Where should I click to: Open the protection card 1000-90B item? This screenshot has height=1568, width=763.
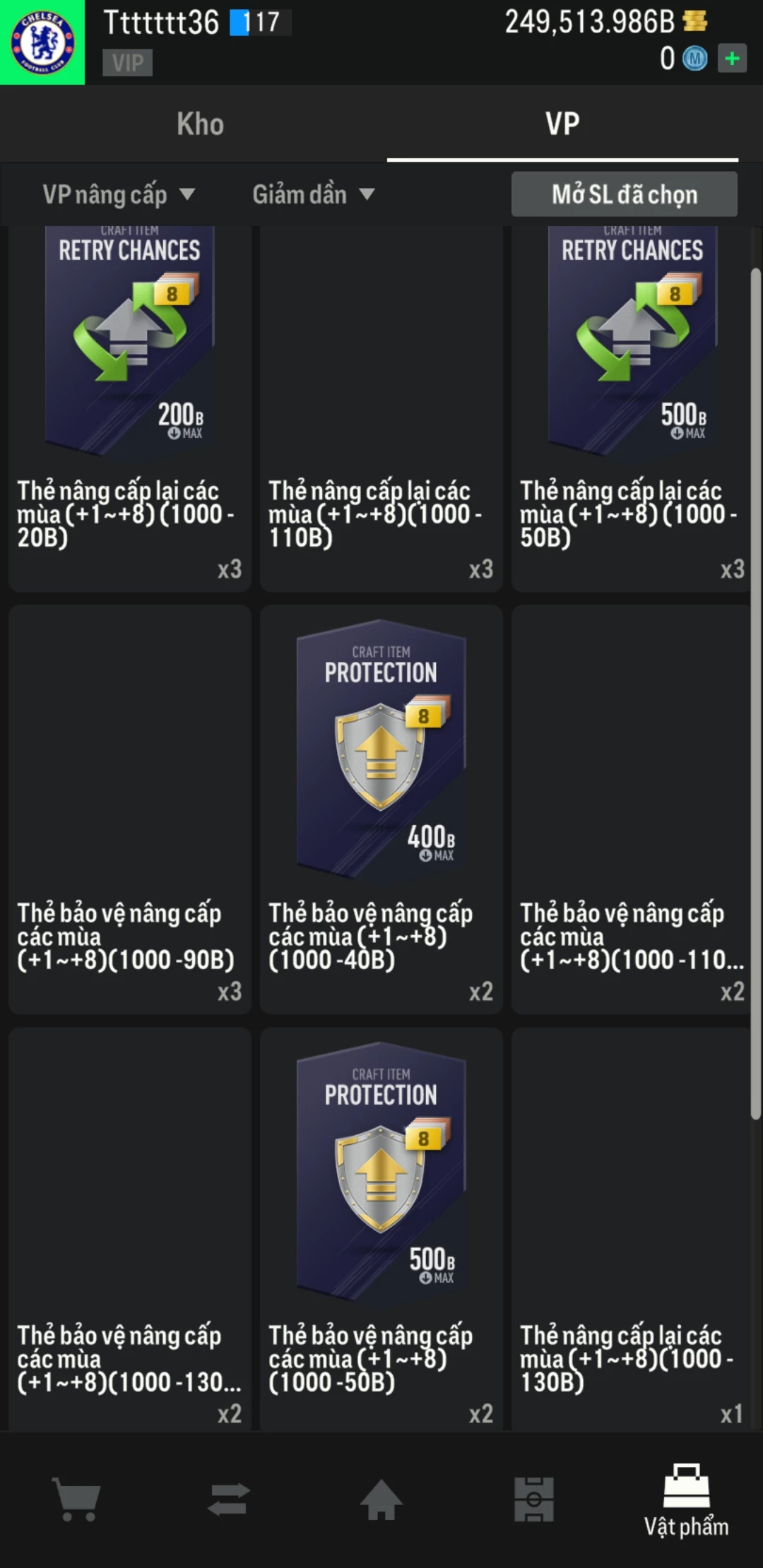(x=130, y=809)
